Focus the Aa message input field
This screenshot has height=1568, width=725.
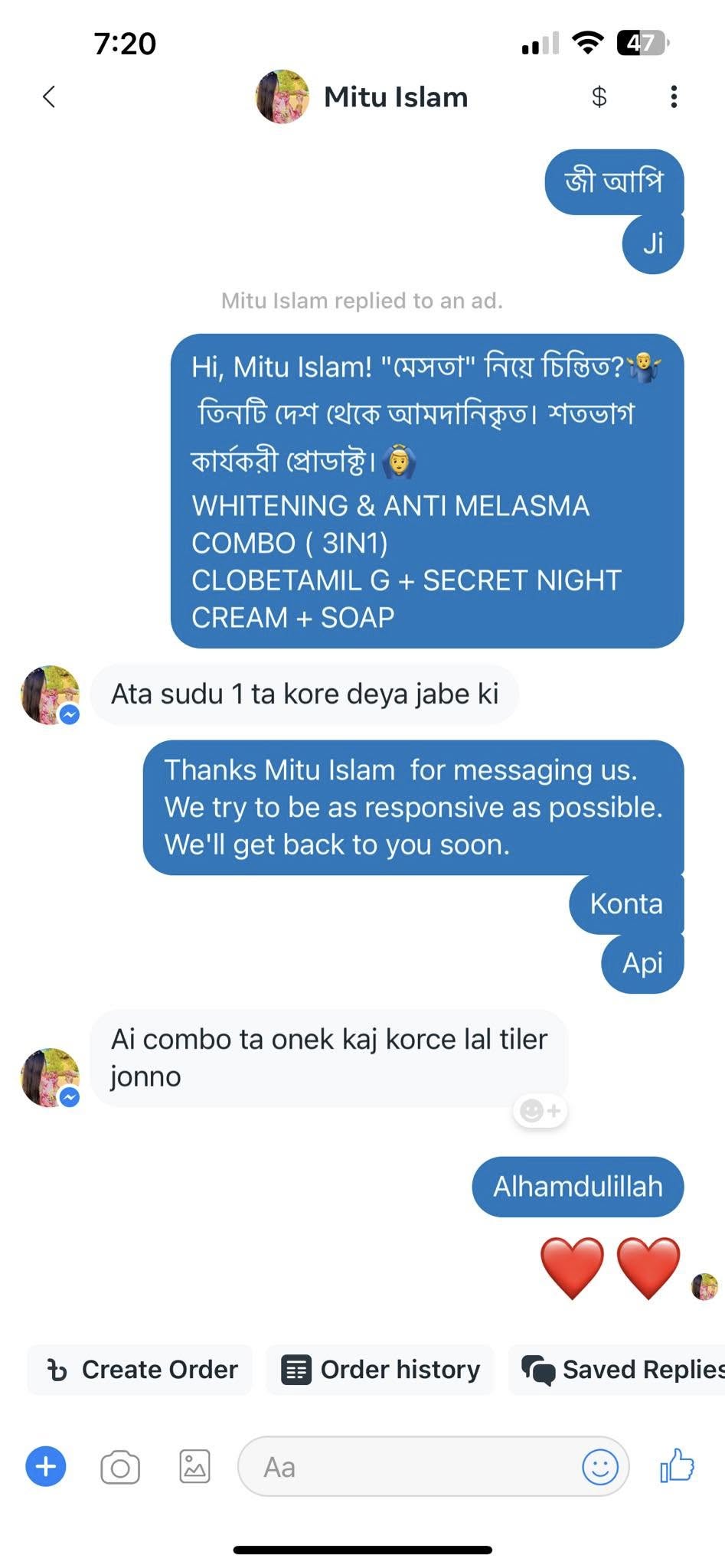[406, 1467]
